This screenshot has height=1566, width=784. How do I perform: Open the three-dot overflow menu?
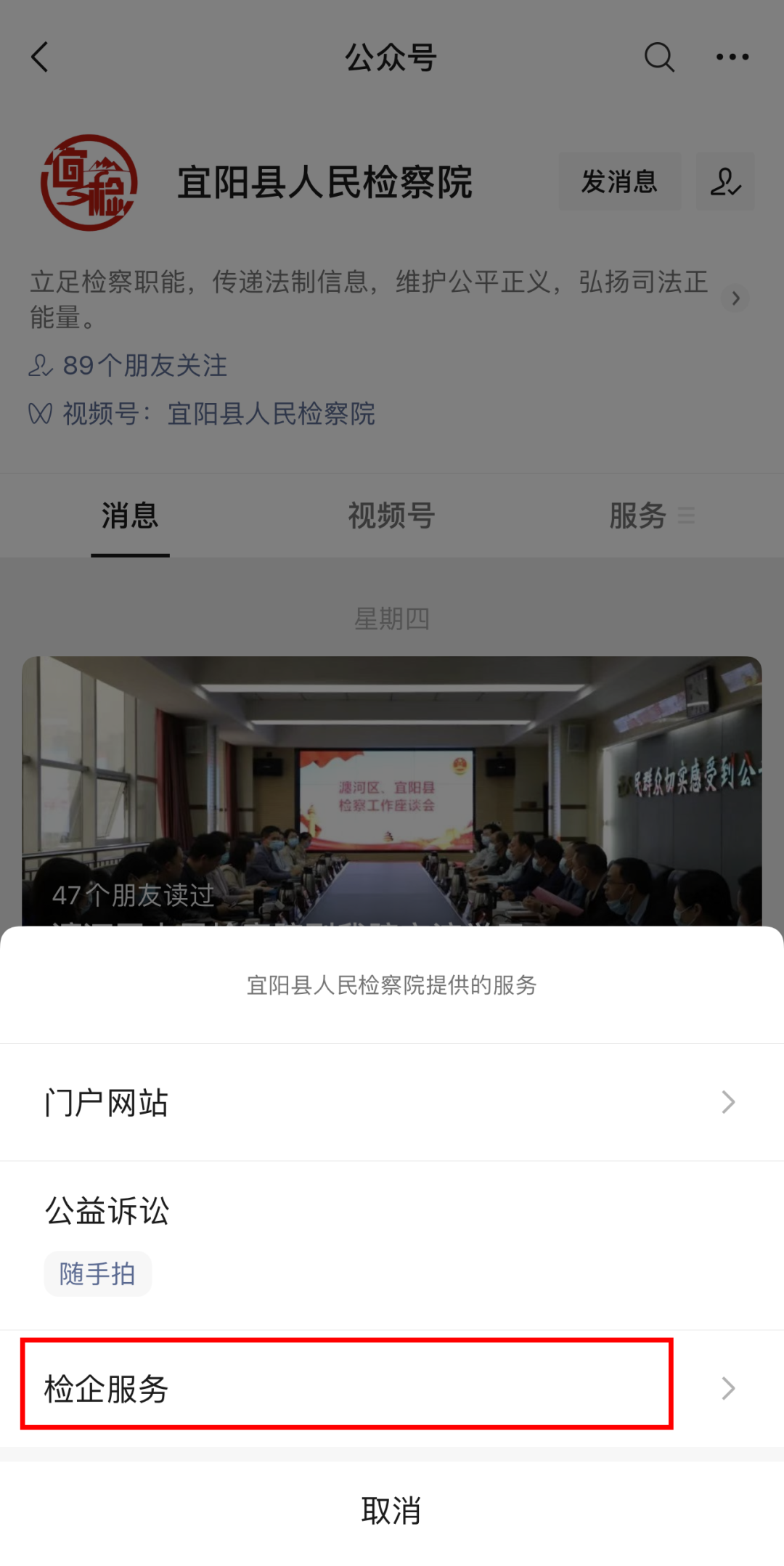pos(732,57)
